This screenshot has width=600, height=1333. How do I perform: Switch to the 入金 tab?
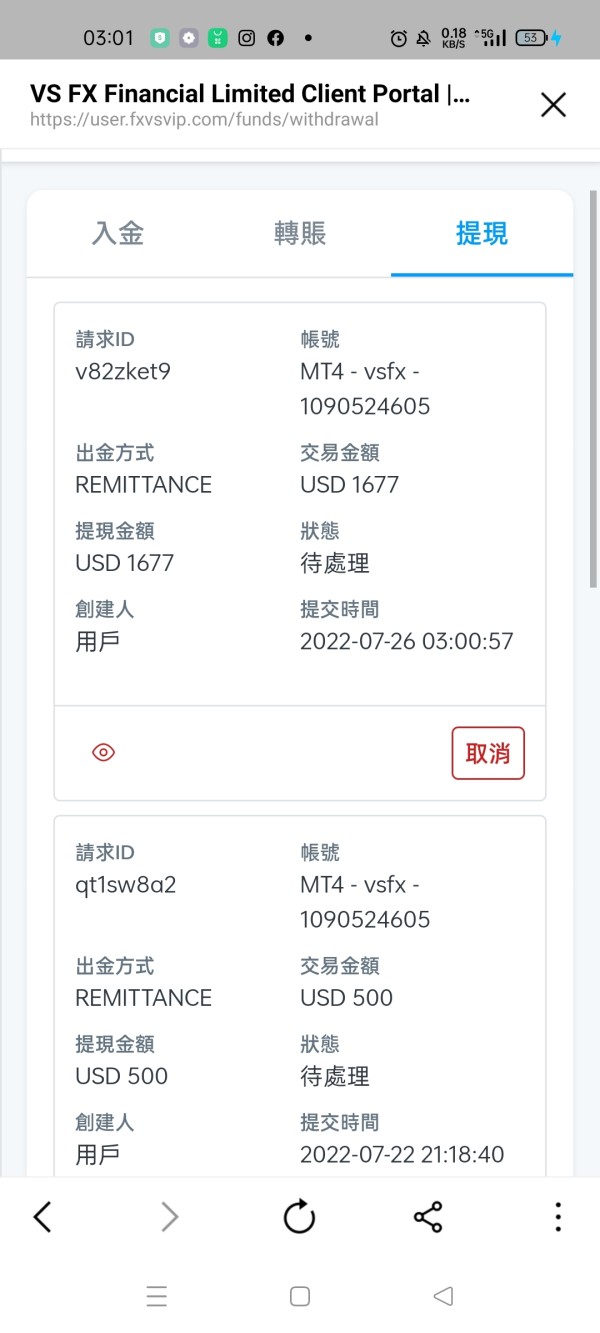[x=118, y=233]
